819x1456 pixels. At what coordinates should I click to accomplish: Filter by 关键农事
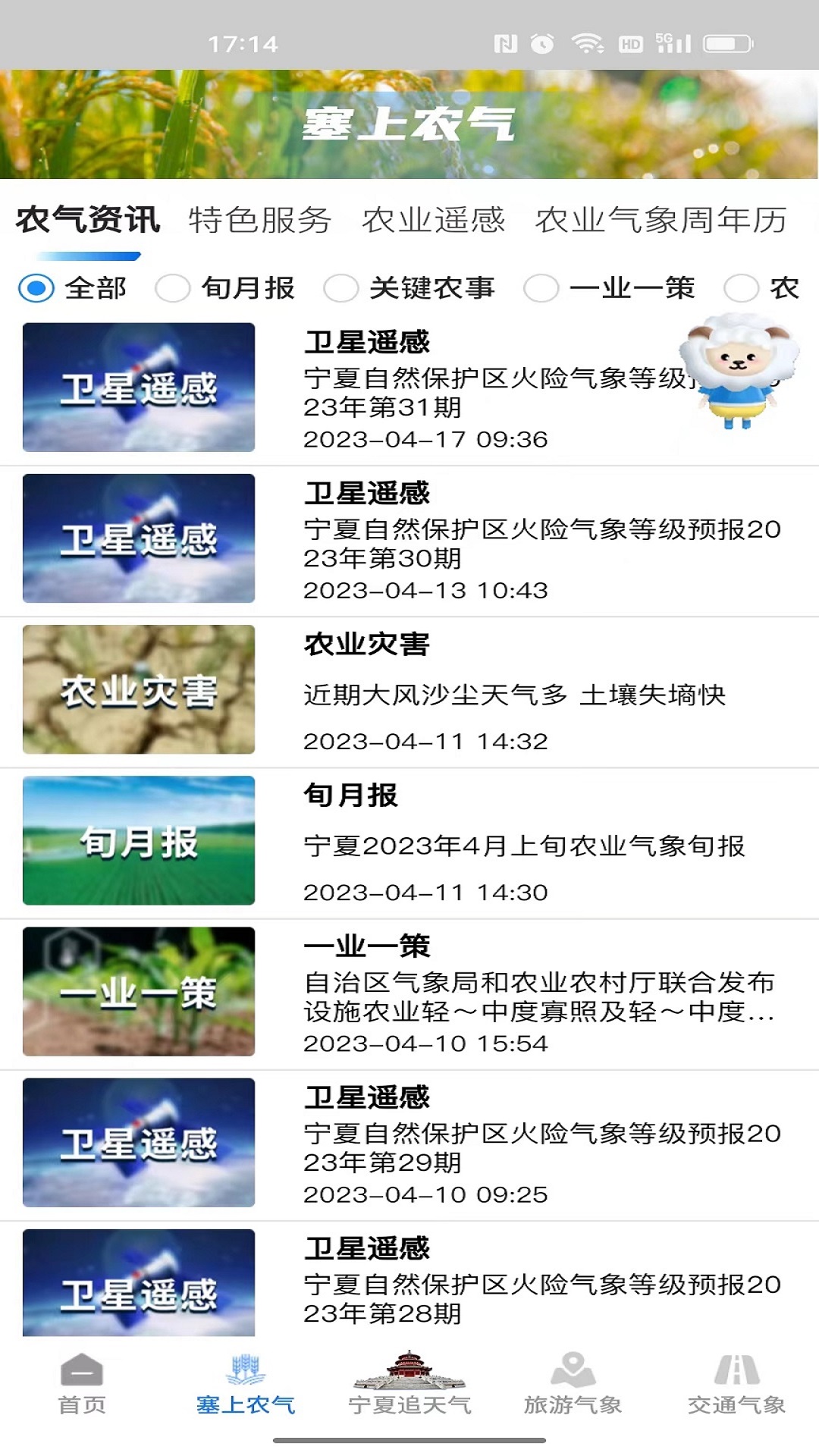pyautogui.click(x=341, y=288)
